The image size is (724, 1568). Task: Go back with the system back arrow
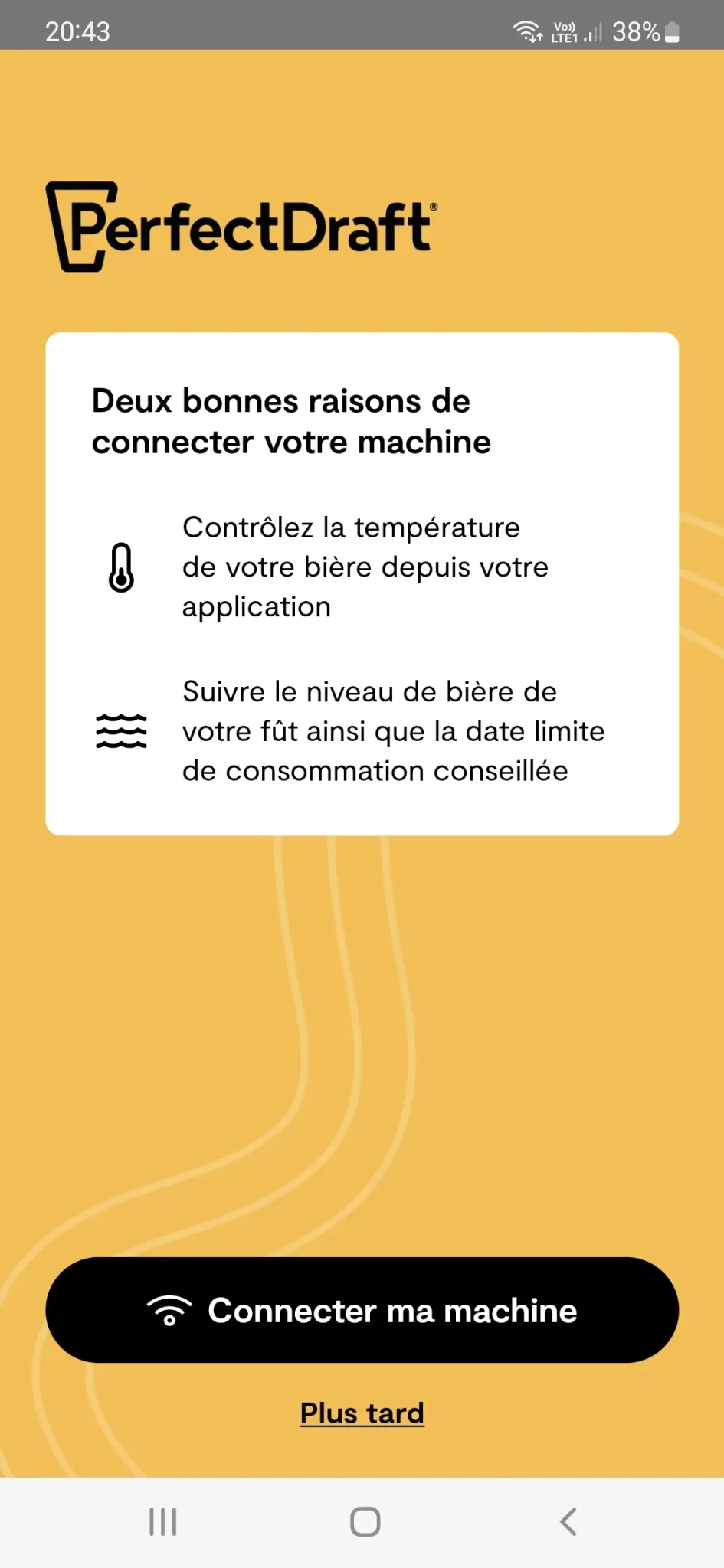[x=568, y=1521]
